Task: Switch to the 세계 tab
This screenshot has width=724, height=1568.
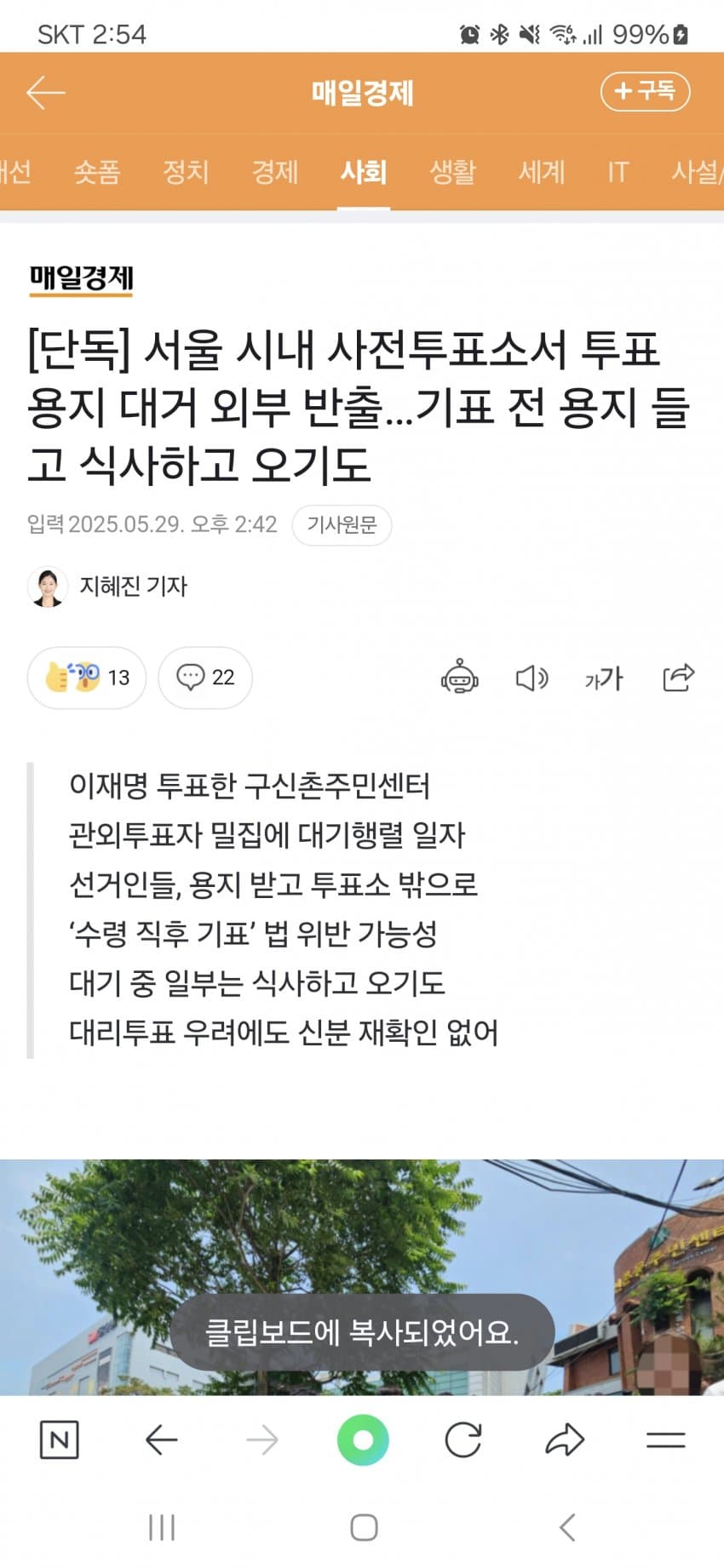Action: [542, 172]
